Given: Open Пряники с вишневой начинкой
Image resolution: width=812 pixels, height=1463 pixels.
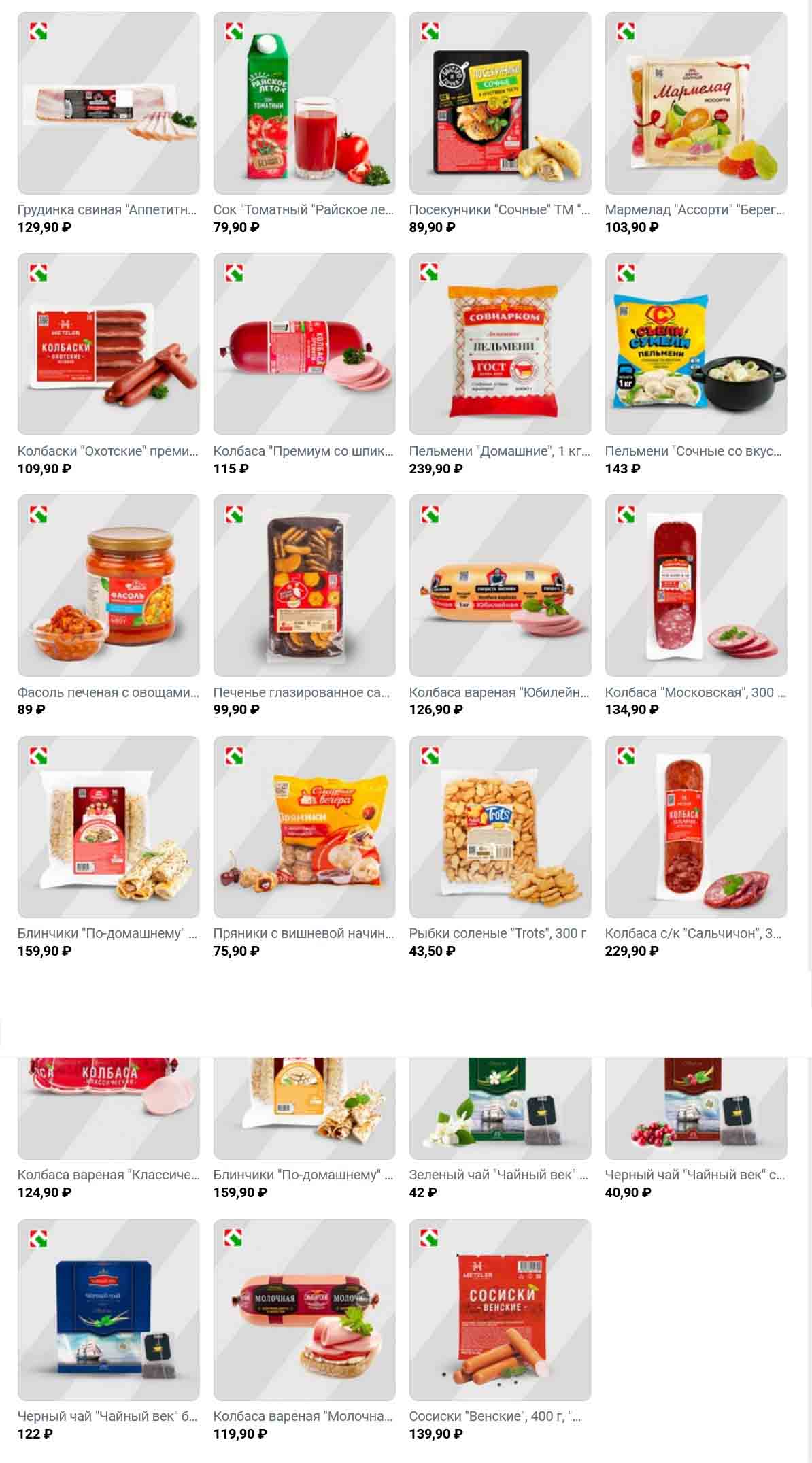Looking at the screenshot, I should [x=304, y=827].
